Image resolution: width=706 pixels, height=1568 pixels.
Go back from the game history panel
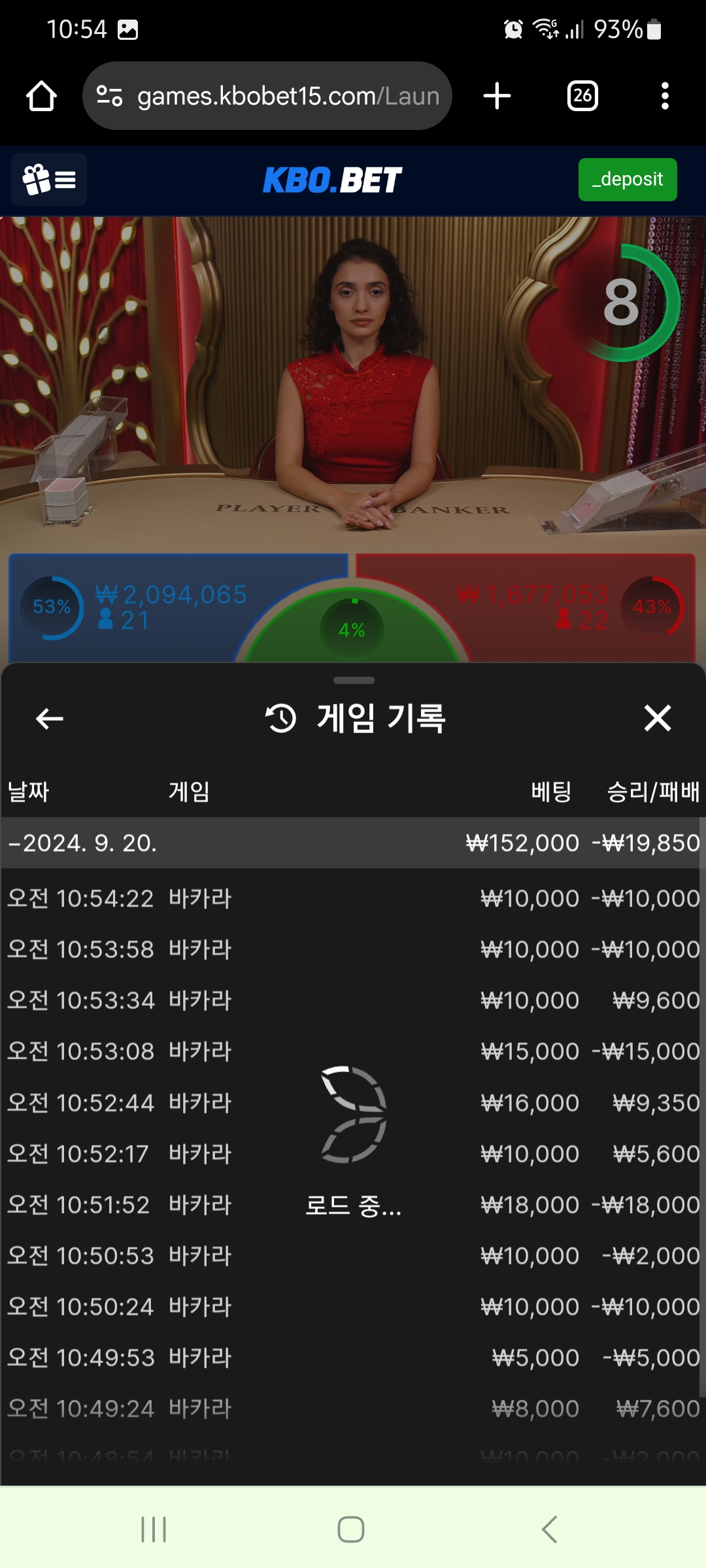pos(49,719)
